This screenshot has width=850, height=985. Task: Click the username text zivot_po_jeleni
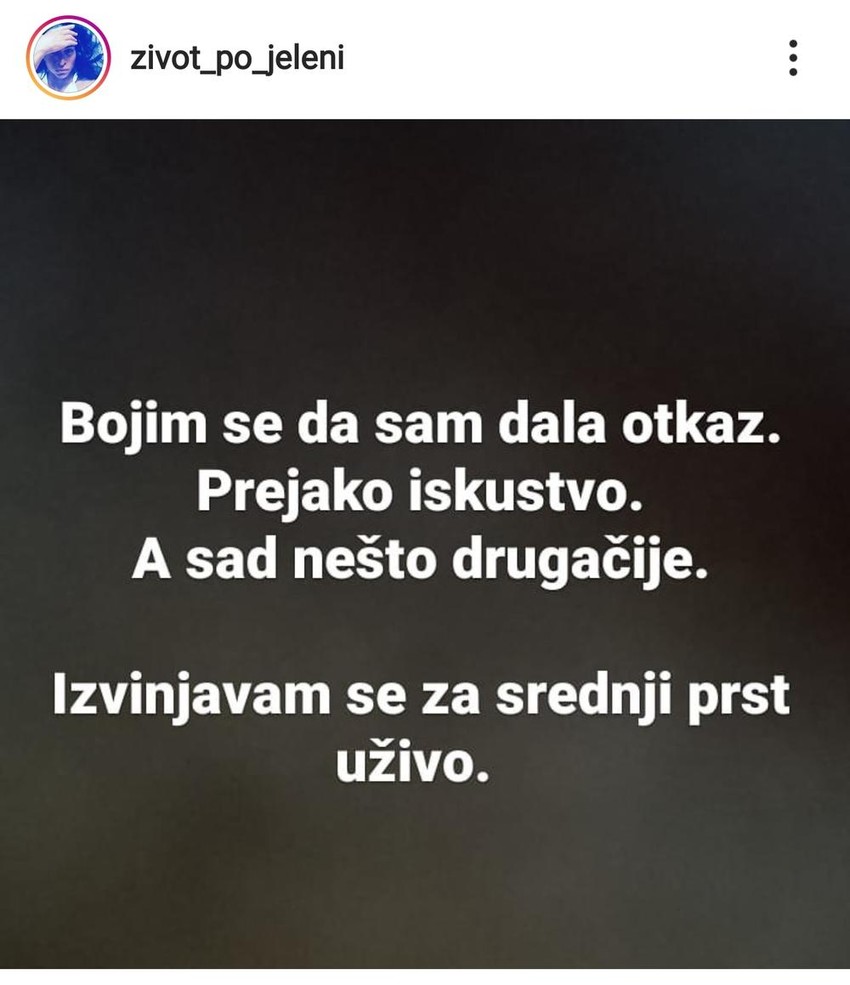click(235, 57)
